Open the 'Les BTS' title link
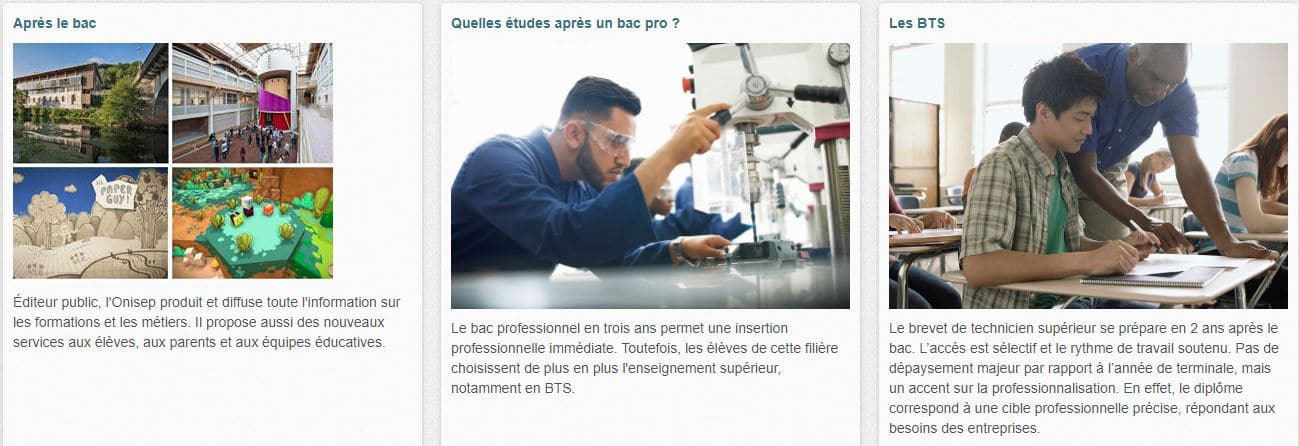 click(916, 23)
